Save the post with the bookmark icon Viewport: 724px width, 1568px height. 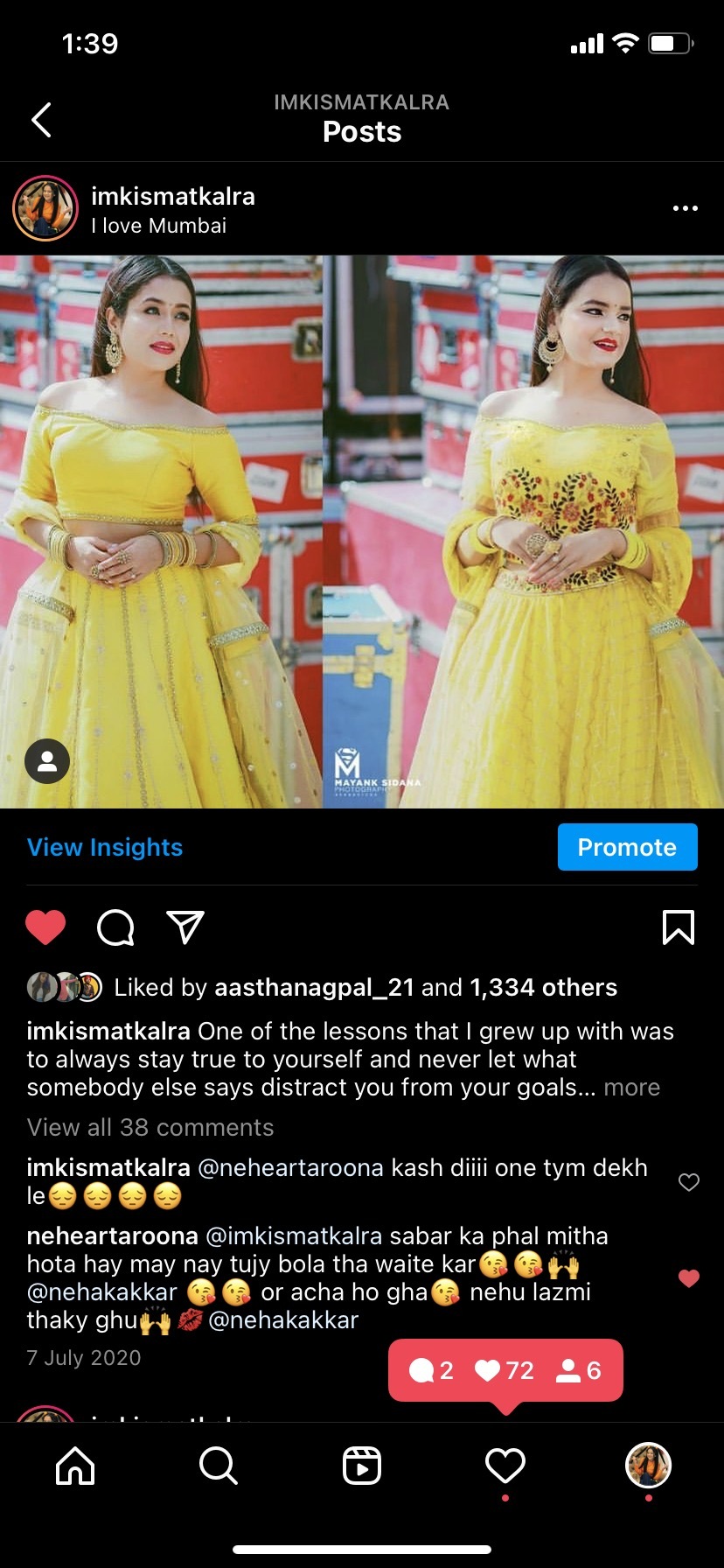click(679, 927)
